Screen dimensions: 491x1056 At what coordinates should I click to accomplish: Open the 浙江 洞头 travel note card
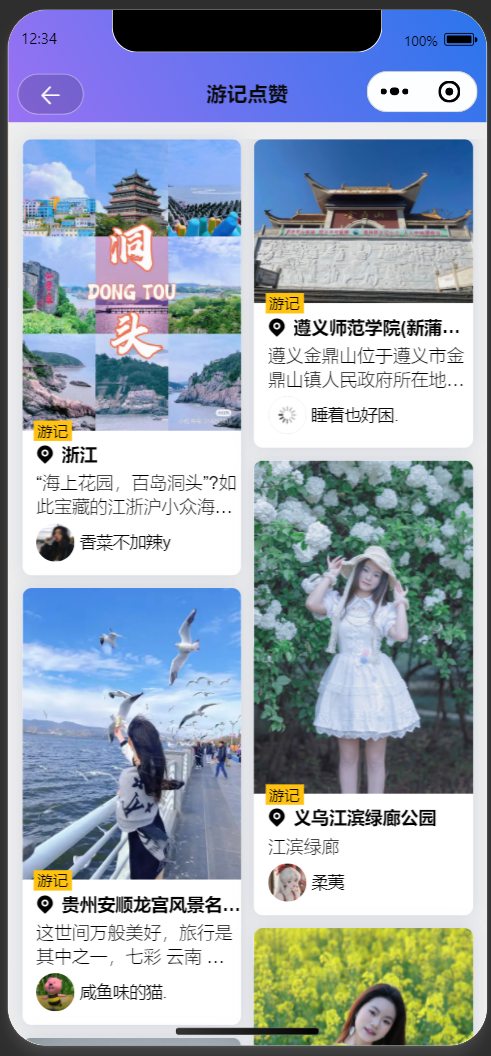click(x=132, y=357)
